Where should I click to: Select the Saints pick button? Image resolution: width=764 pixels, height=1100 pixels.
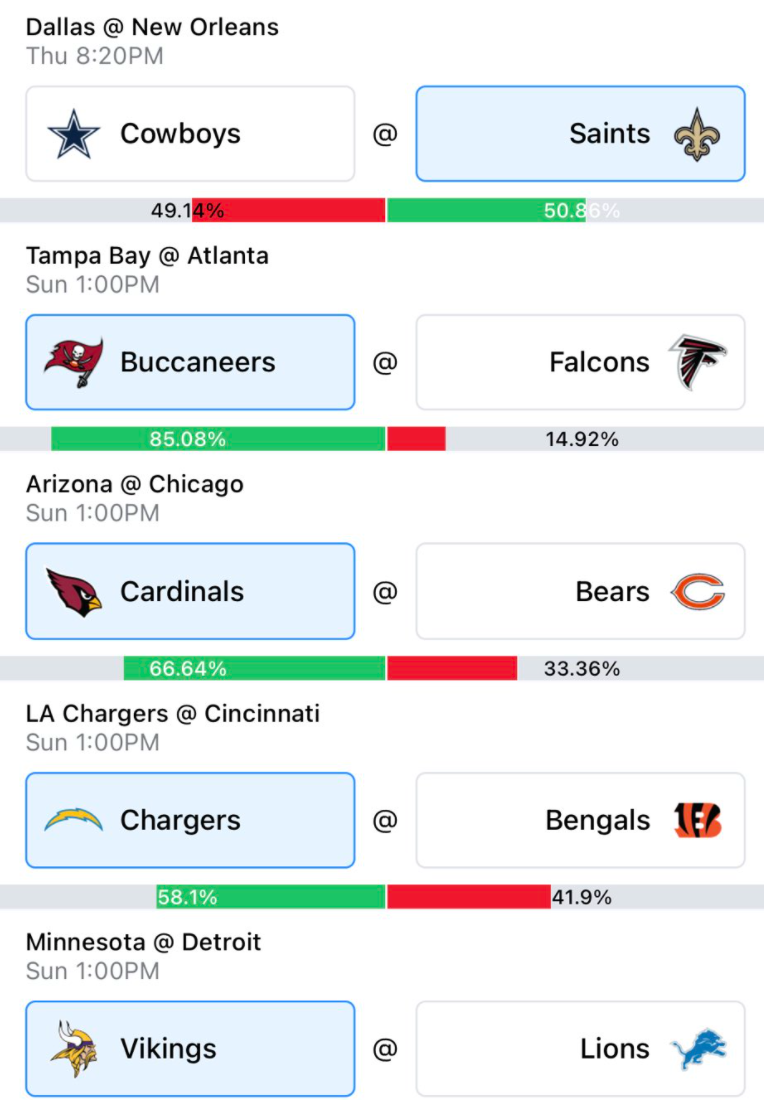(580, 133)
